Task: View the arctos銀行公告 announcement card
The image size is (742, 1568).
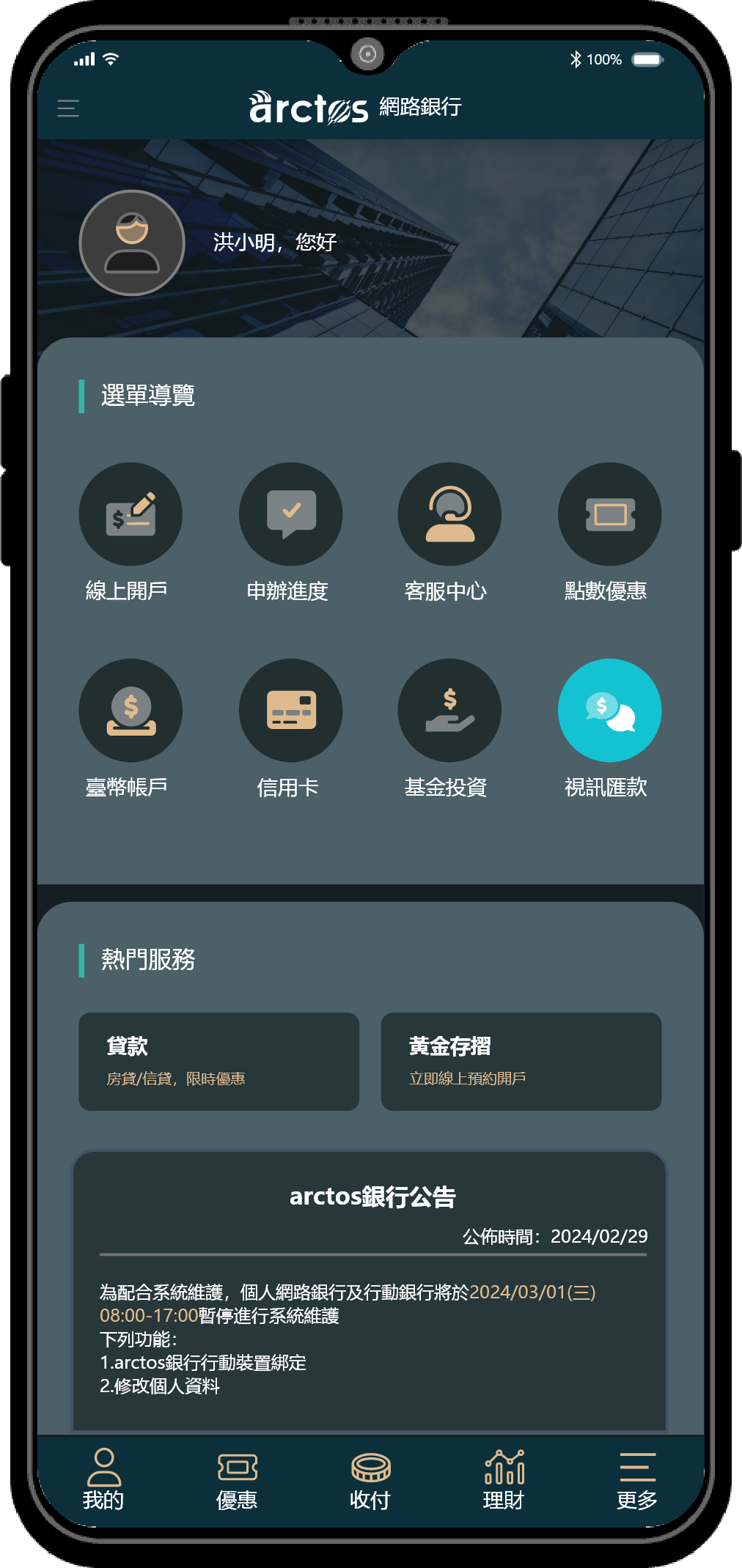Action: pyautogui.click(x=370, y=1290)
